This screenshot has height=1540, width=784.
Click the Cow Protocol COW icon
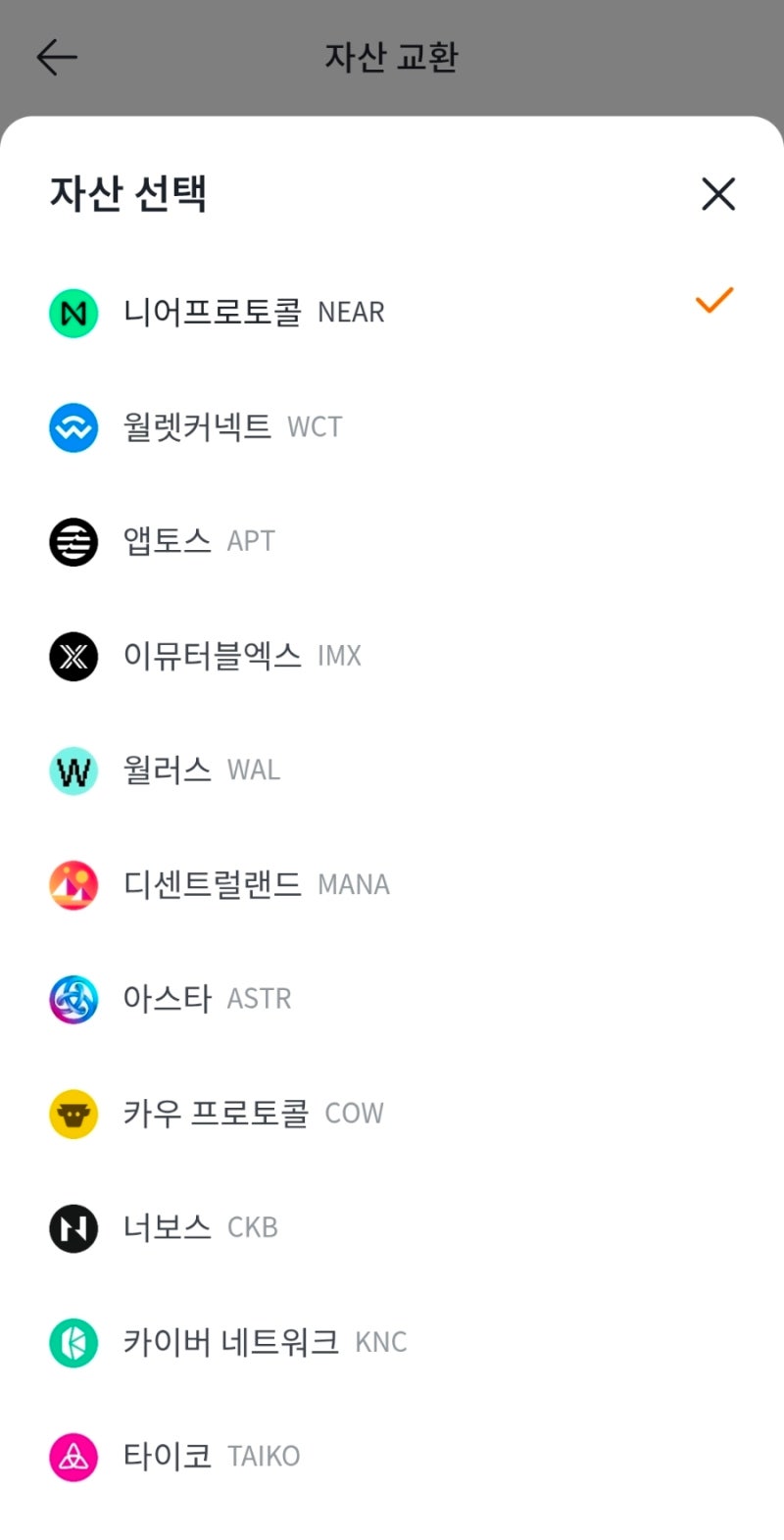[73, 1115]
